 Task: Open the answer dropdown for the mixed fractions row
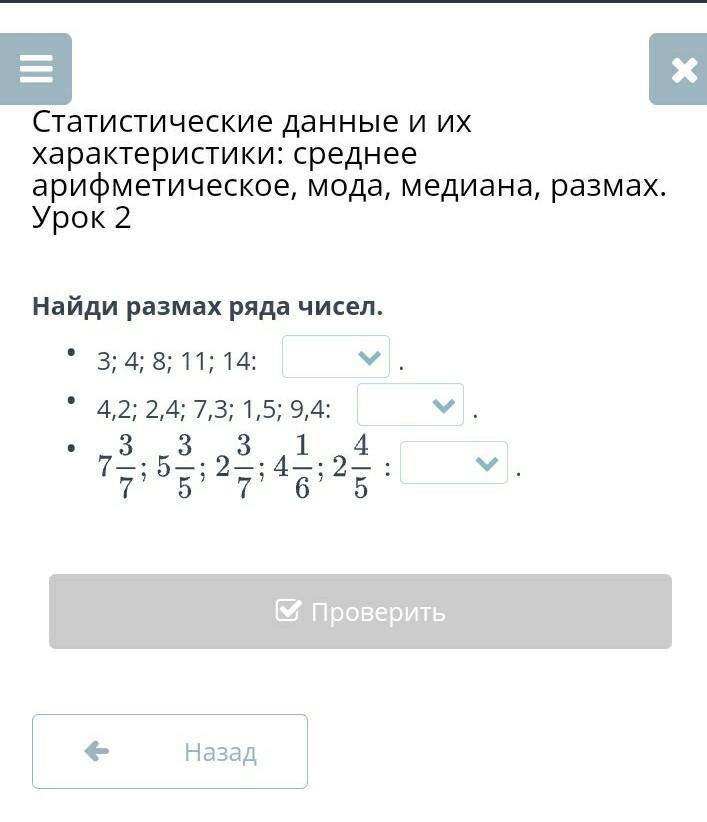pos(454,463)
